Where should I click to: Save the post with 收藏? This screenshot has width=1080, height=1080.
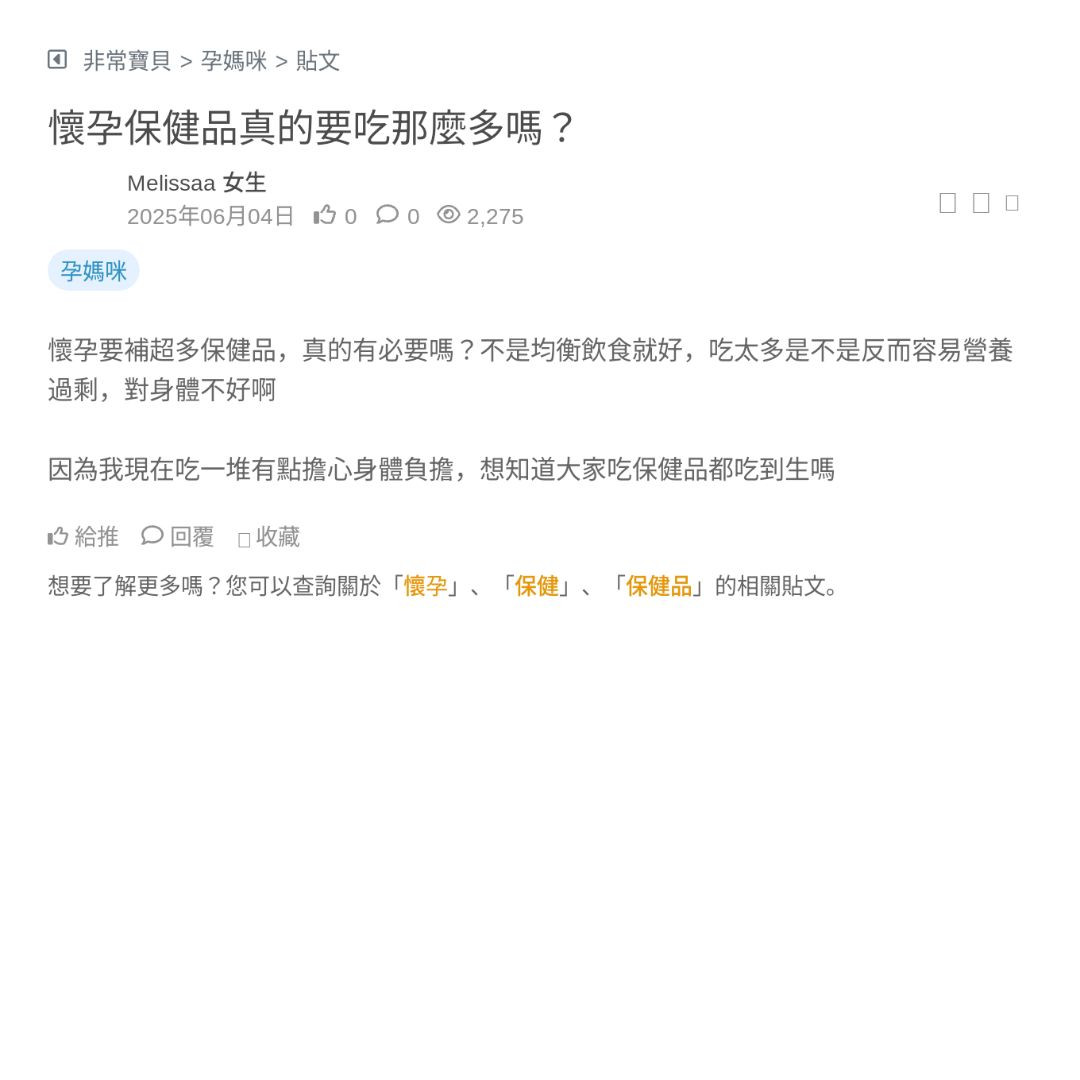pyautogui.click(x=269, y=537)
